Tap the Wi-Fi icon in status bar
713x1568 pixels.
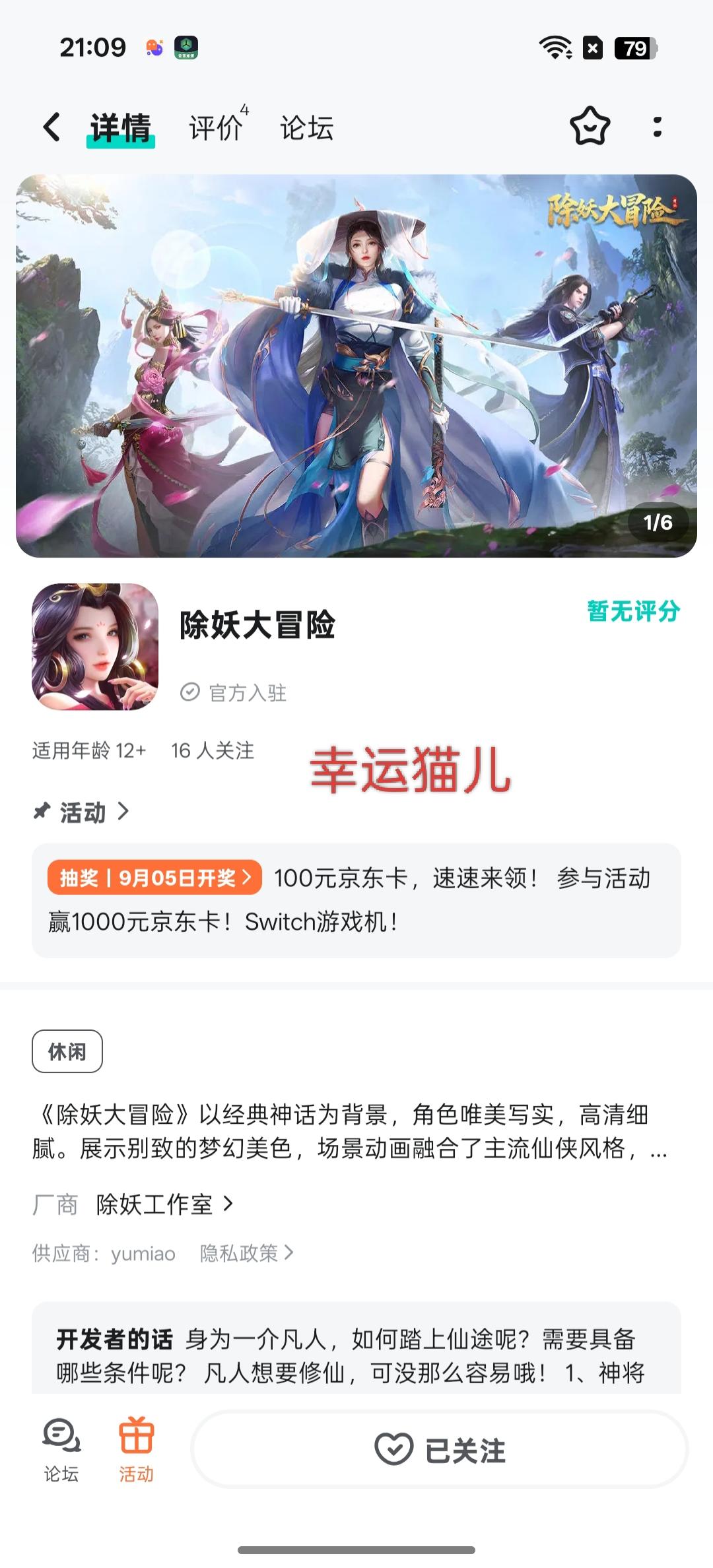point(555,47)
